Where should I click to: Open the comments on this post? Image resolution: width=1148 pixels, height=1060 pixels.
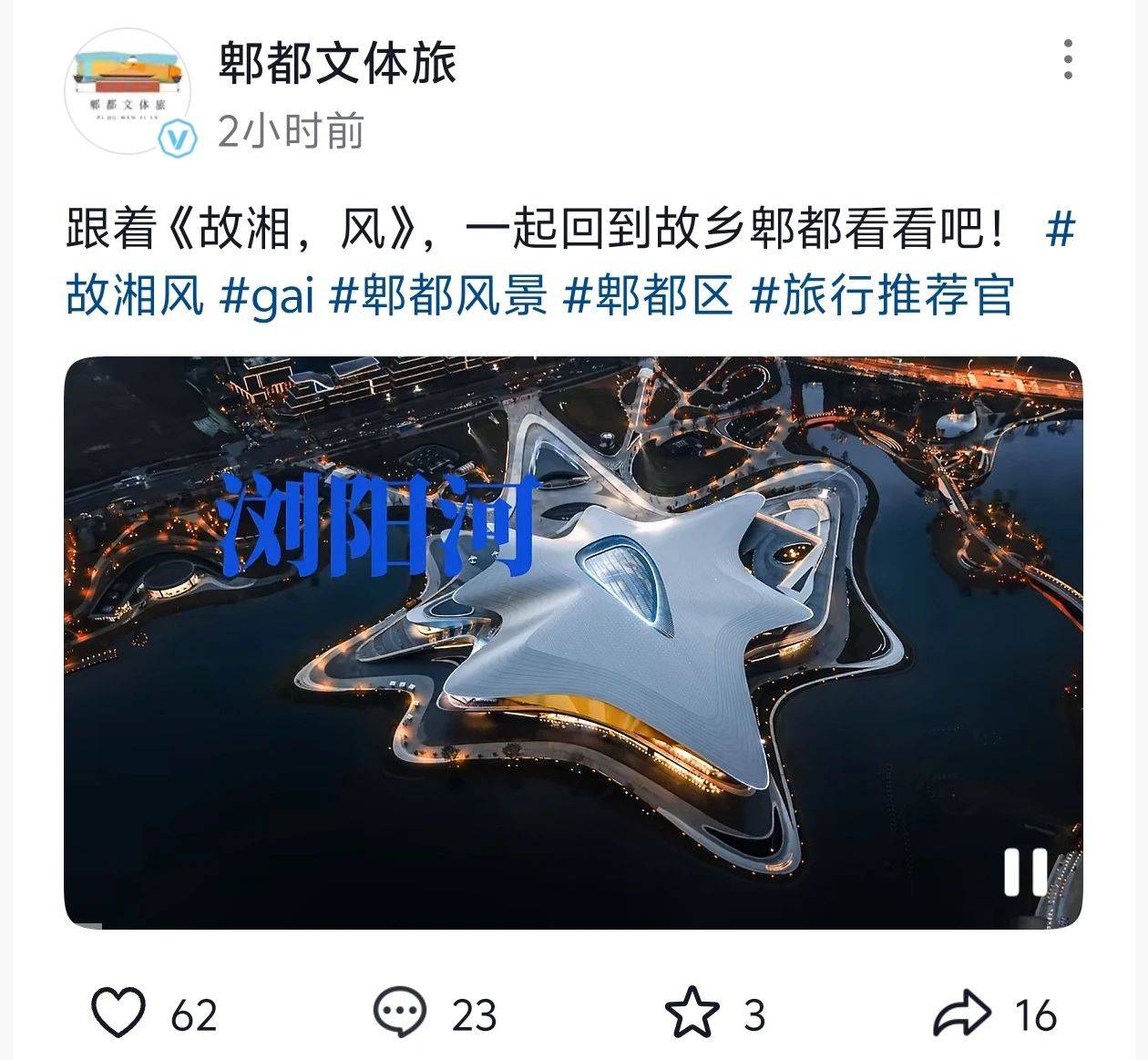[400, 1013]
